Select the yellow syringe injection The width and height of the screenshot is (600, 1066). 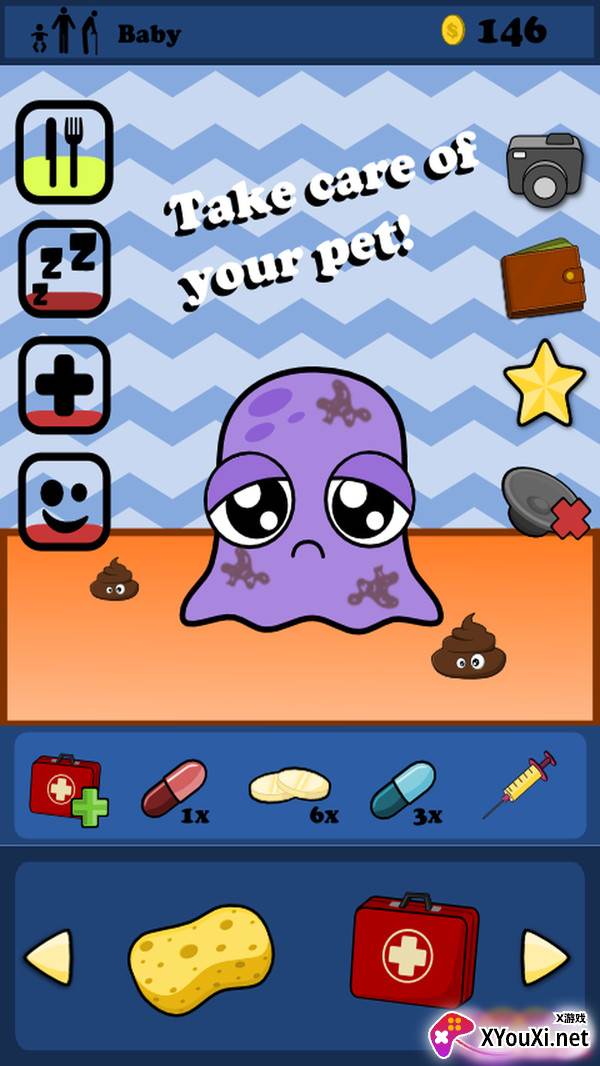pyautogui.click(x=520, y=785)
